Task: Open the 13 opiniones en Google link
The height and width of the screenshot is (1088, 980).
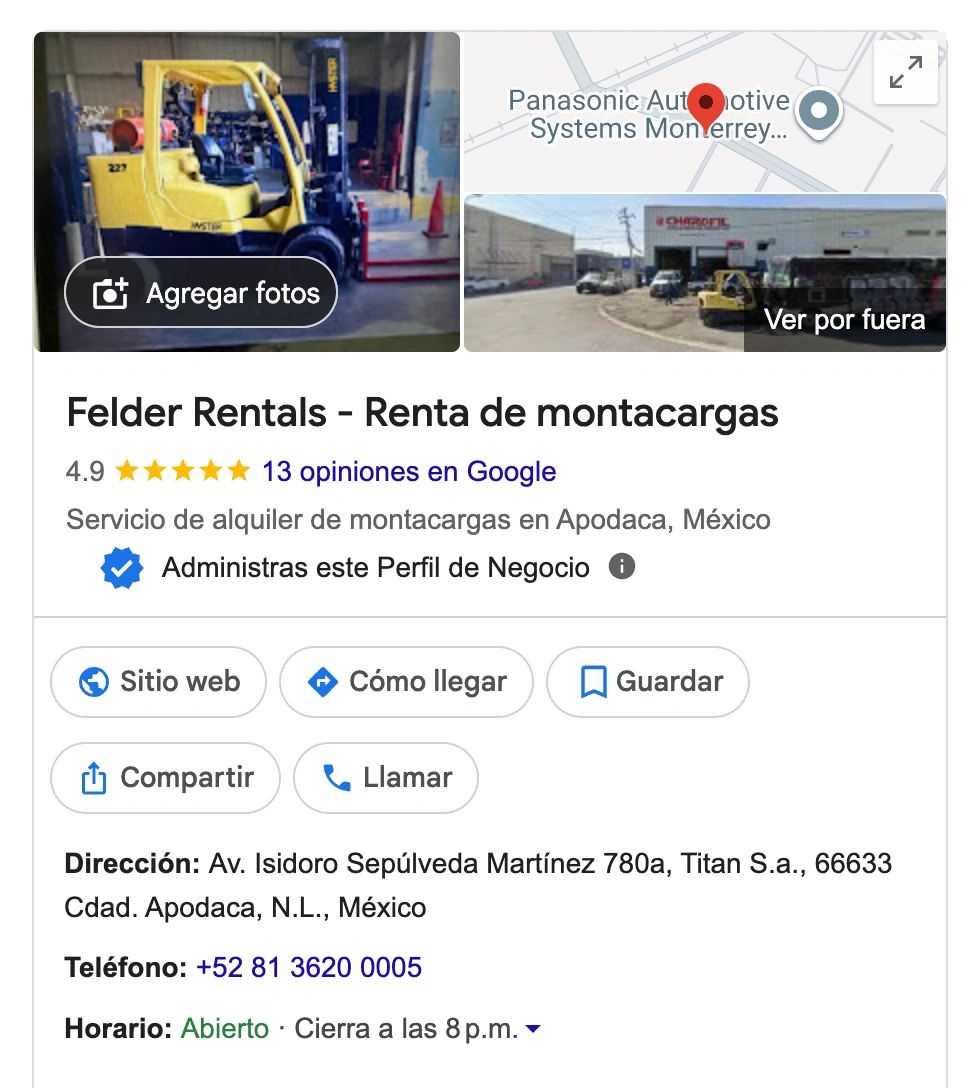Action: 409,472
